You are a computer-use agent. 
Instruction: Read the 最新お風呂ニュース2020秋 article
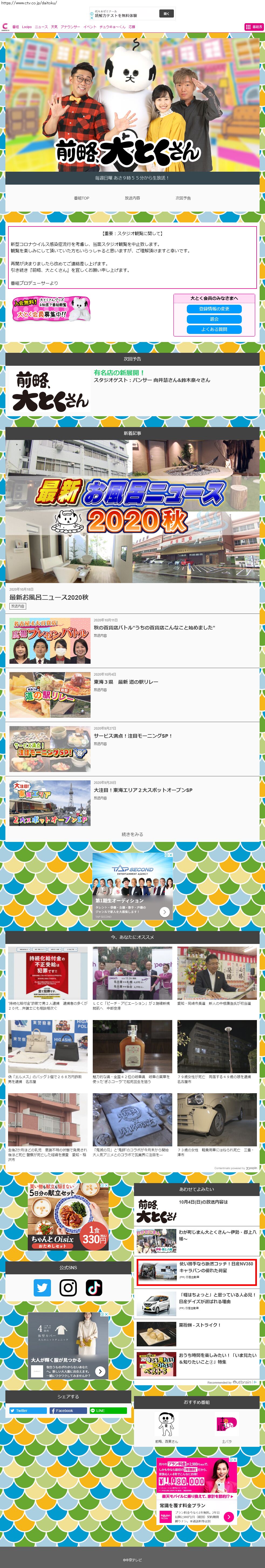pyautogui.click(x=49, y=597)
